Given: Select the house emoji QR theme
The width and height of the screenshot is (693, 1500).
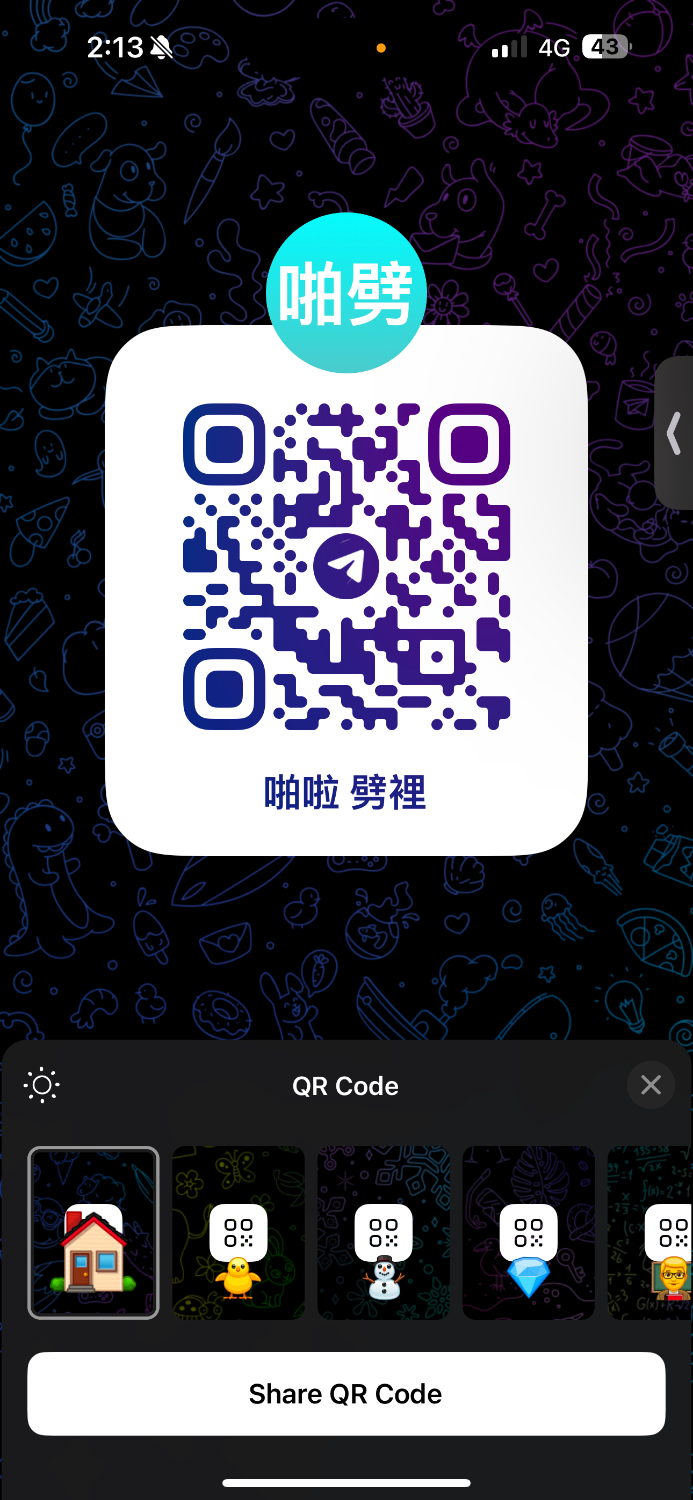Looking at the screenshot, I should coord(93,1233).
